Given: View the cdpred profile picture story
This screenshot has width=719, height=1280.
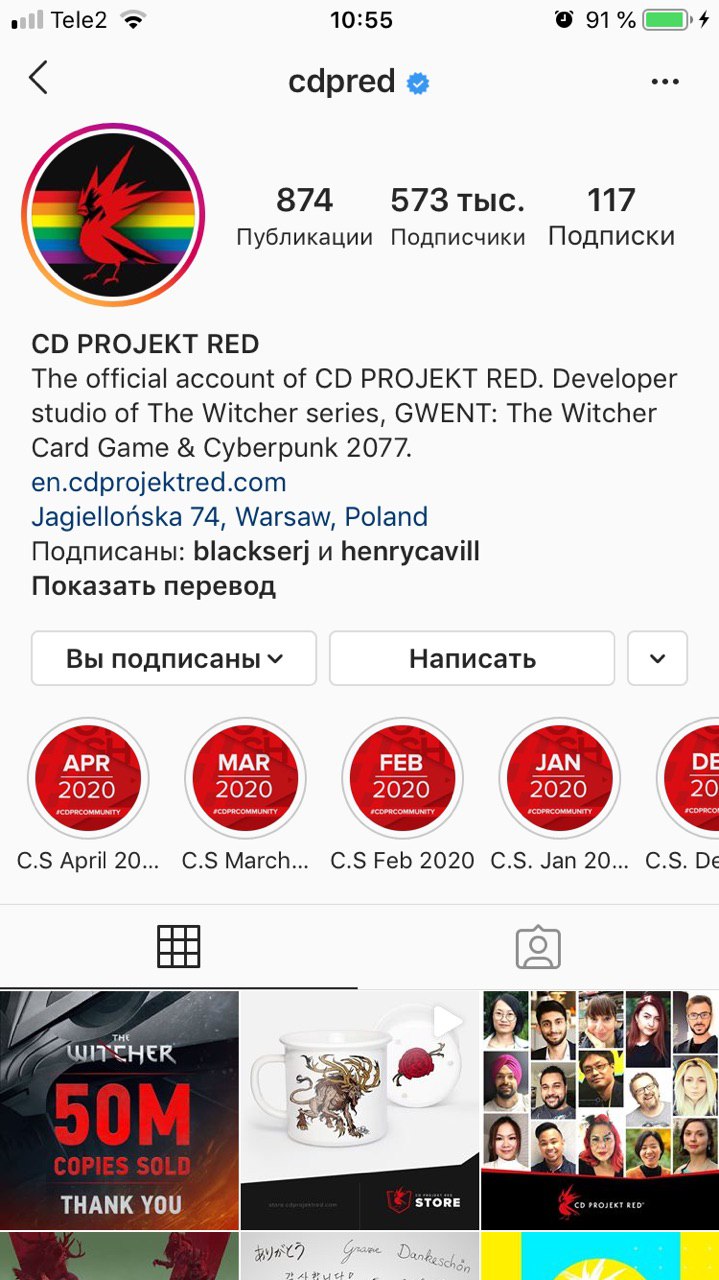Looking at the screenshot, I should tap(113, 214).
